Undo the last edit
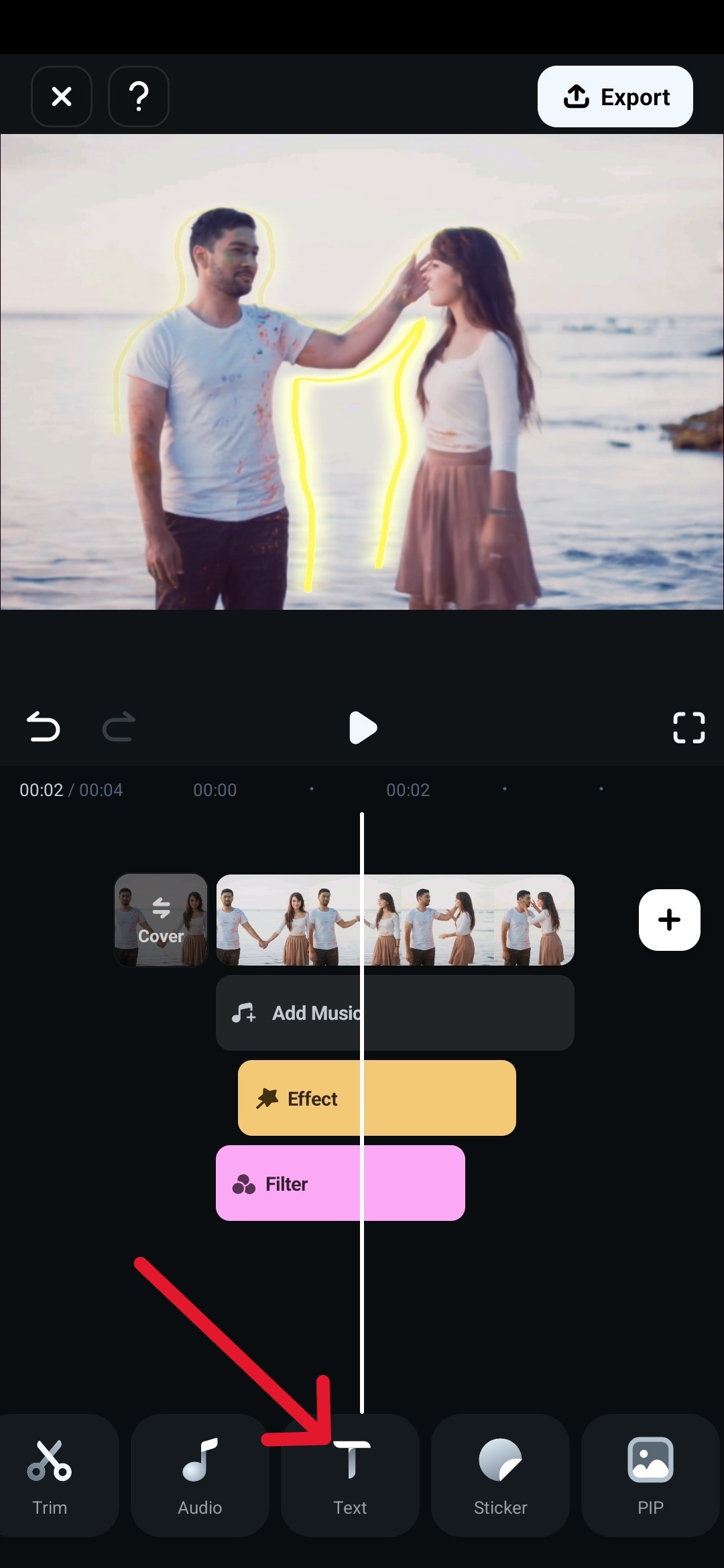Screen dimensions: 724x1568 (x=44, y=727)
